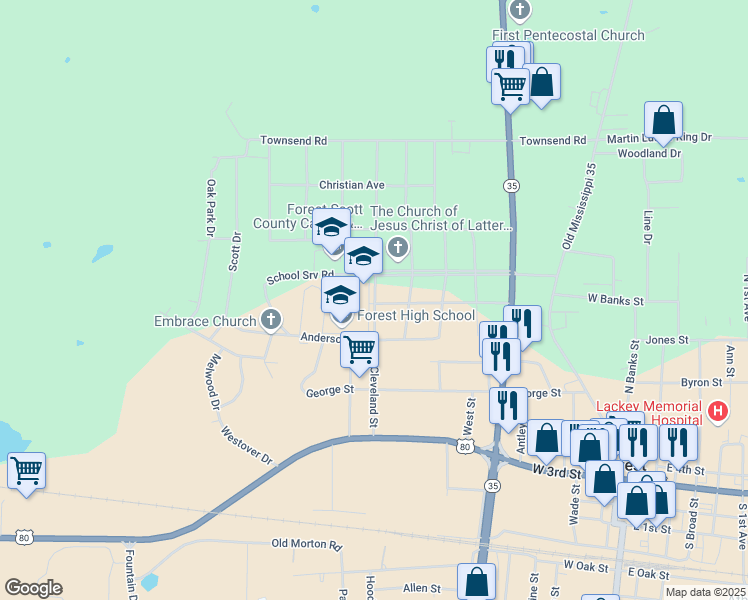Image resolution: width=748 pixels, height=600 pixels.
Task: Open the Church of Jesus Christ marker
Action: pyautogui.click(x=399, y=247)
